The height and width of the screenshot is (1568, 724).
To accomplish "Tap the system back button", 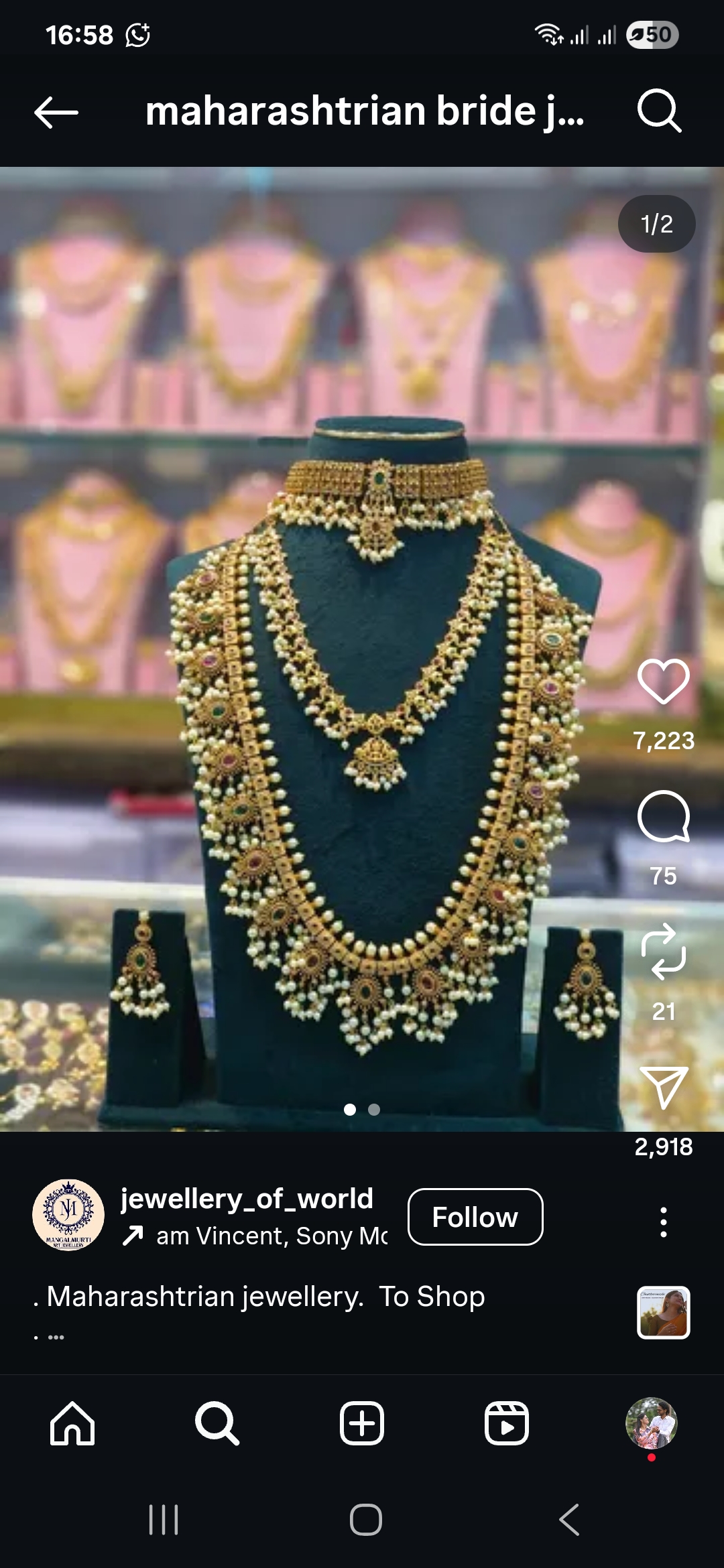I will 568,1520.
